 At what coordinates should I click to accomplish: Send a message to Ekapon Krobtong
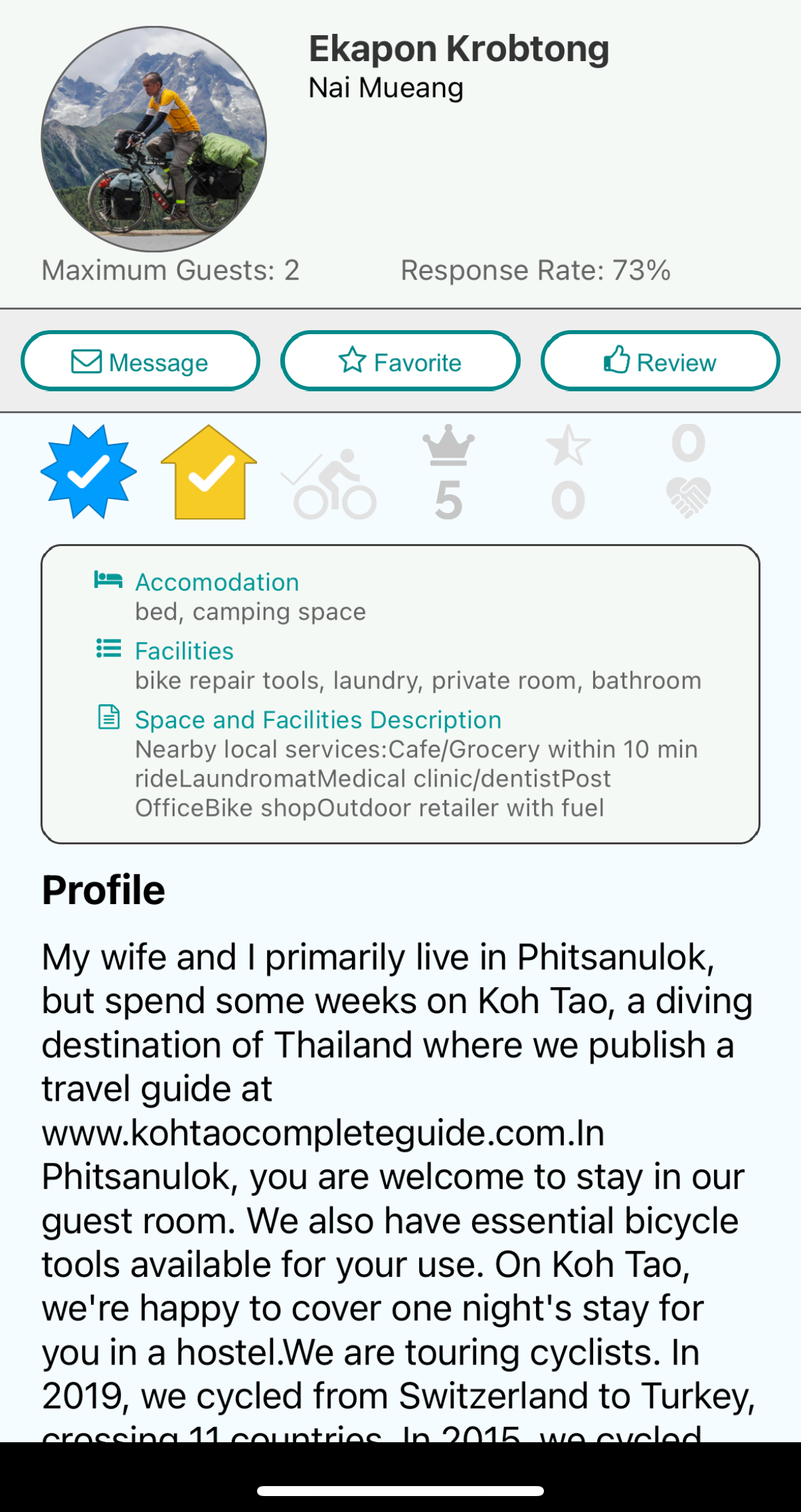point(140,361)
